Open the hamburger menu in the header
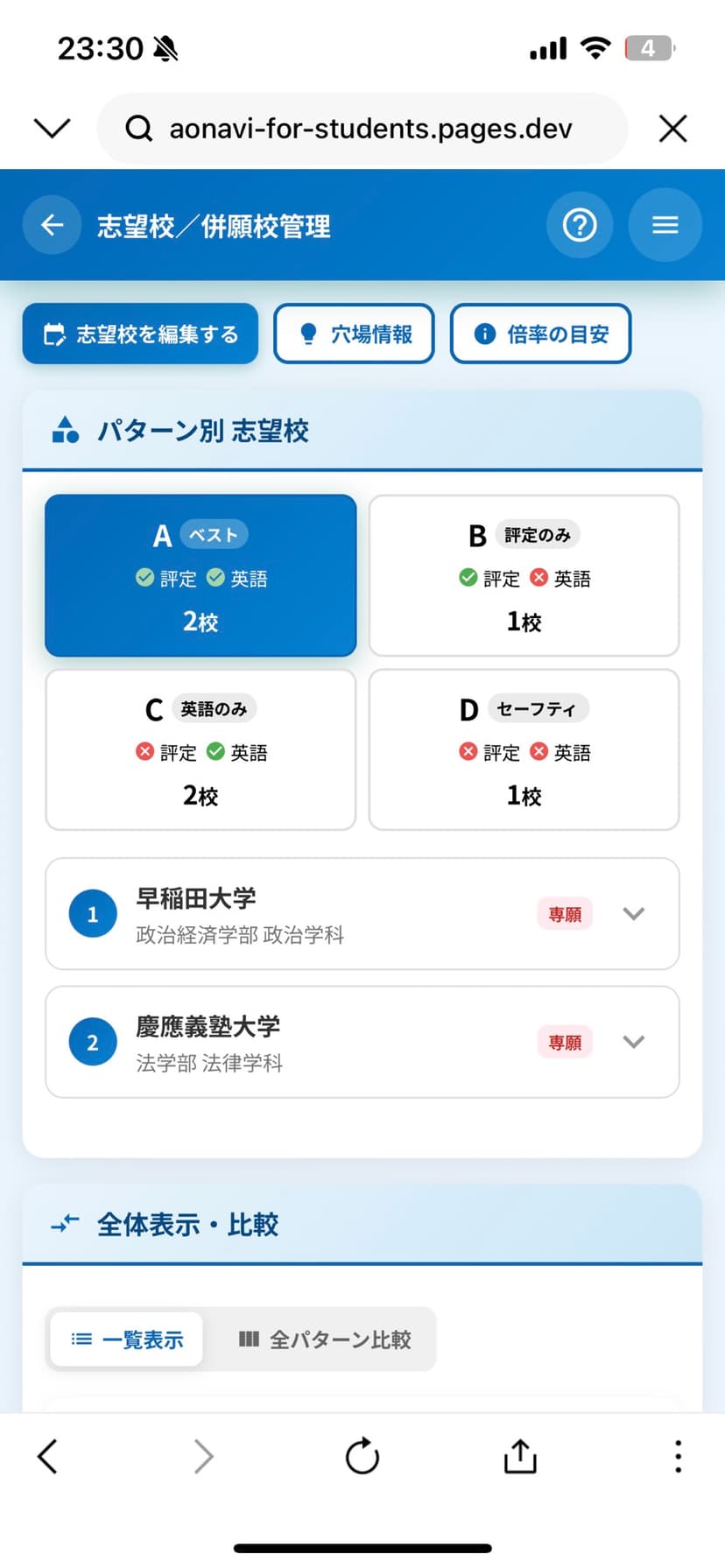This screenshot has width=725, height=1568. click(665, 225)
